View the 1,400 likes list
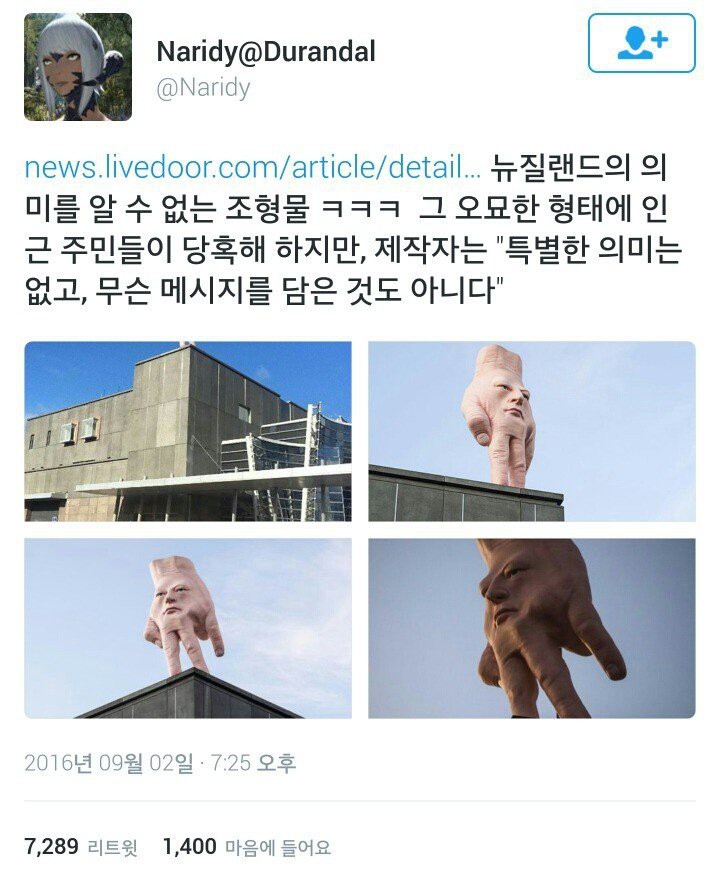Viewport: 720px width, 886px height. tap(246, 847)
